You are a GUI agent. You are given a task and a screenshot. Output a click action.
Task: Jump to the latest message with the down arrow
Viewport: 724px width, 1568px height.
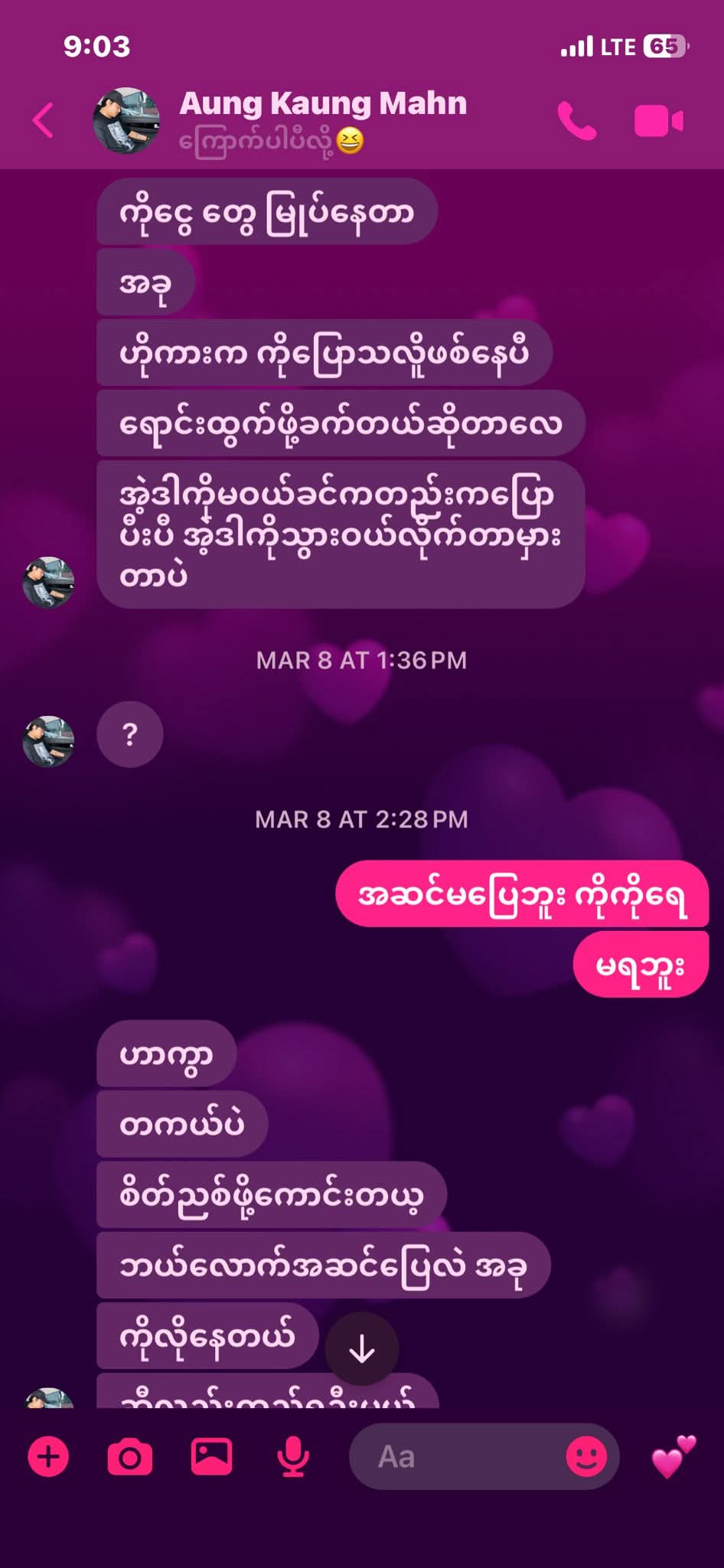(x=361, y=1349)
